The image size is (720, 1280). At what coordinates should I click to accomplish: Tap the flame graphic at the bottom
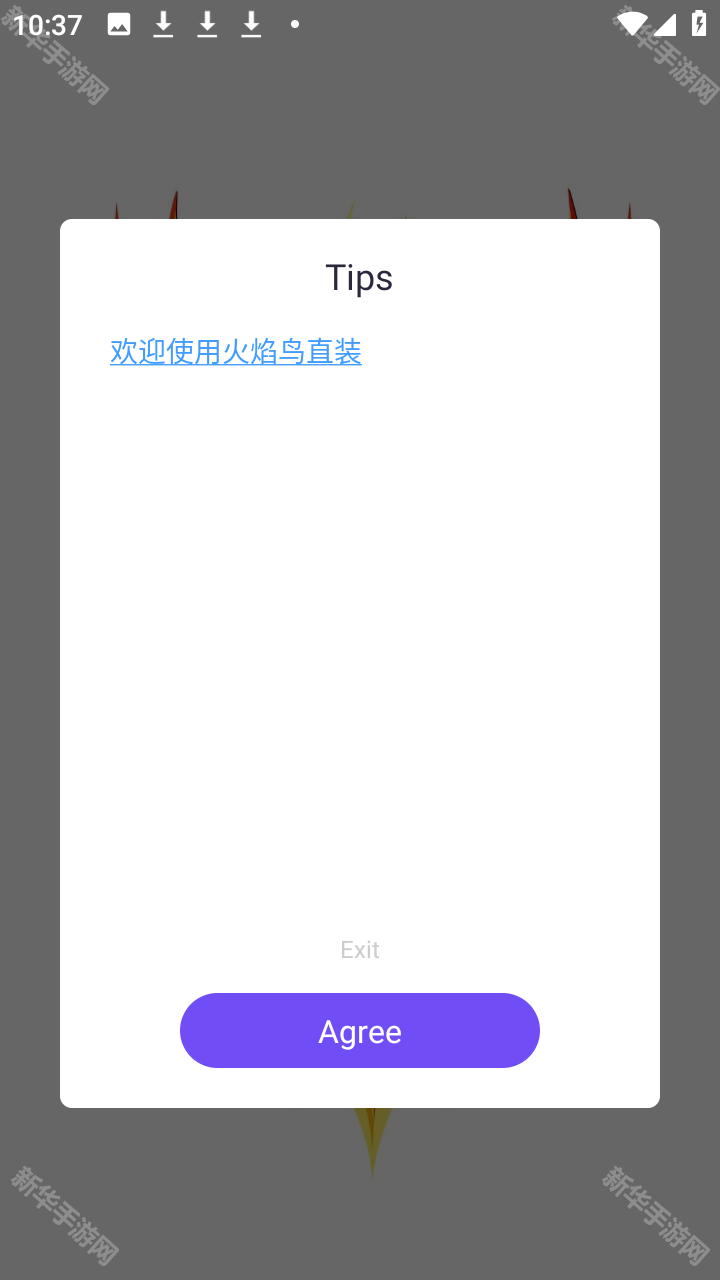371,1140
